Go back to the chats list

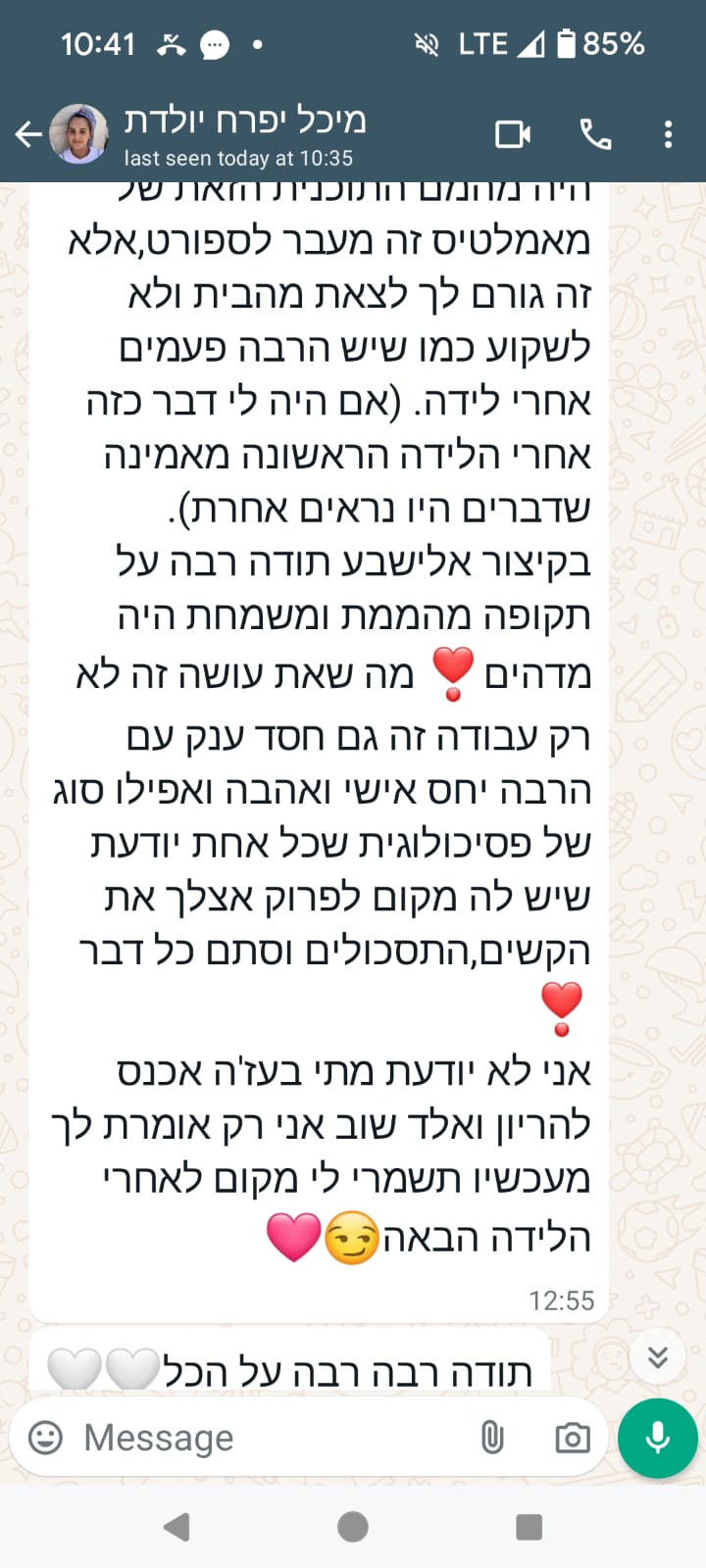click(28, 134)
